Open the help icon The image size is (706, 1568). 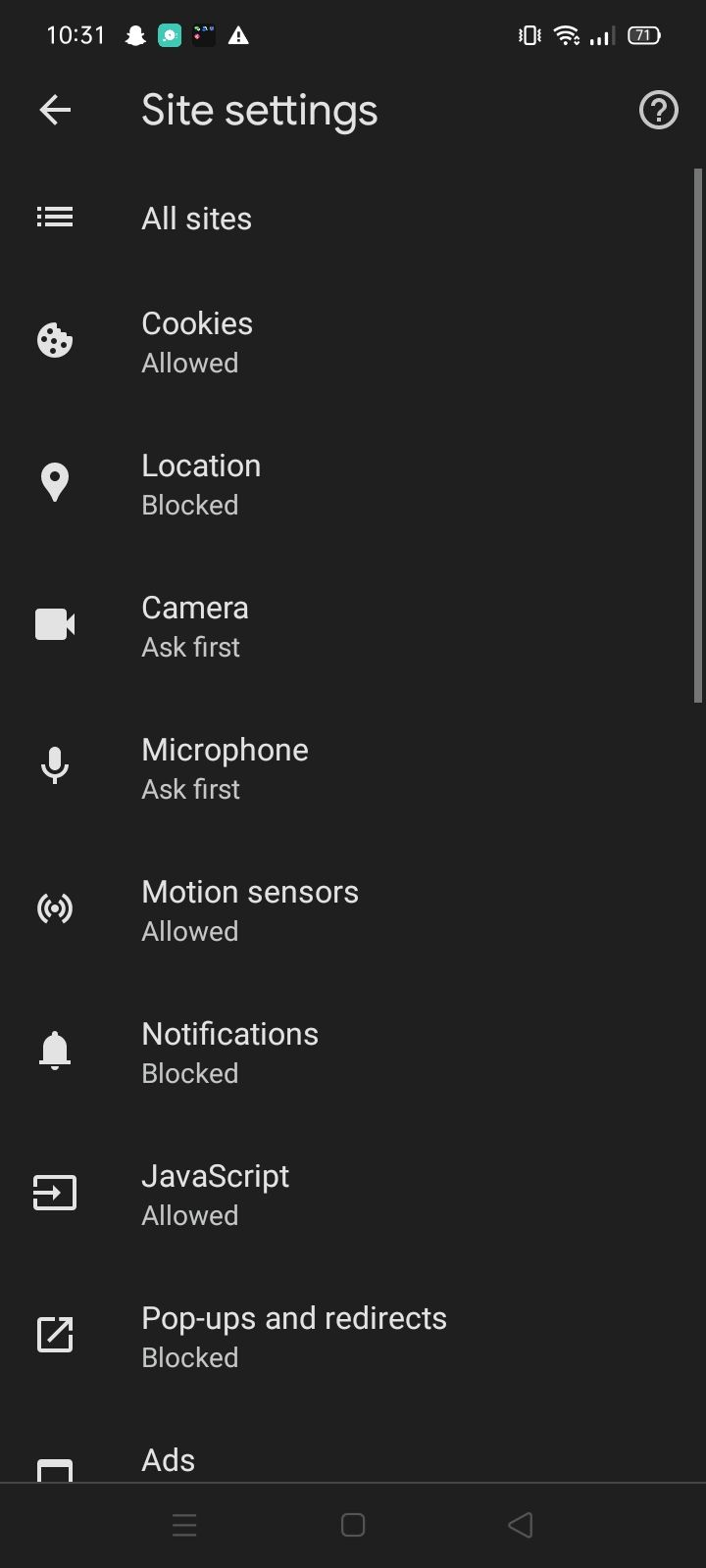(x=658, y=110)
